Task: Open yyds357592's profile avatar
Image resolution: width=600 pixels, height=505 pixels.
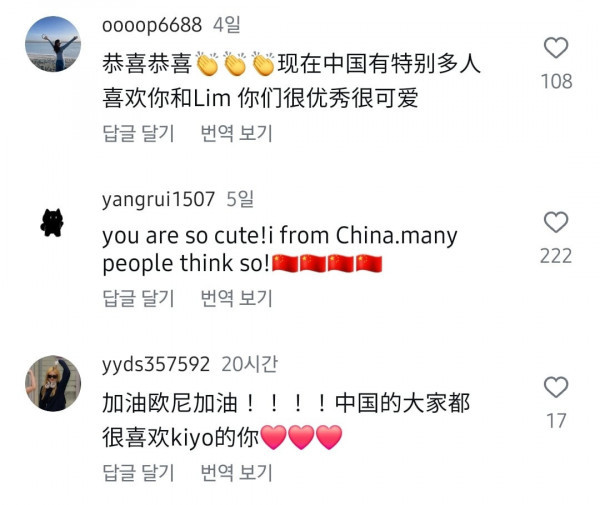Action: pyautogui.click(x=52, y=384)
